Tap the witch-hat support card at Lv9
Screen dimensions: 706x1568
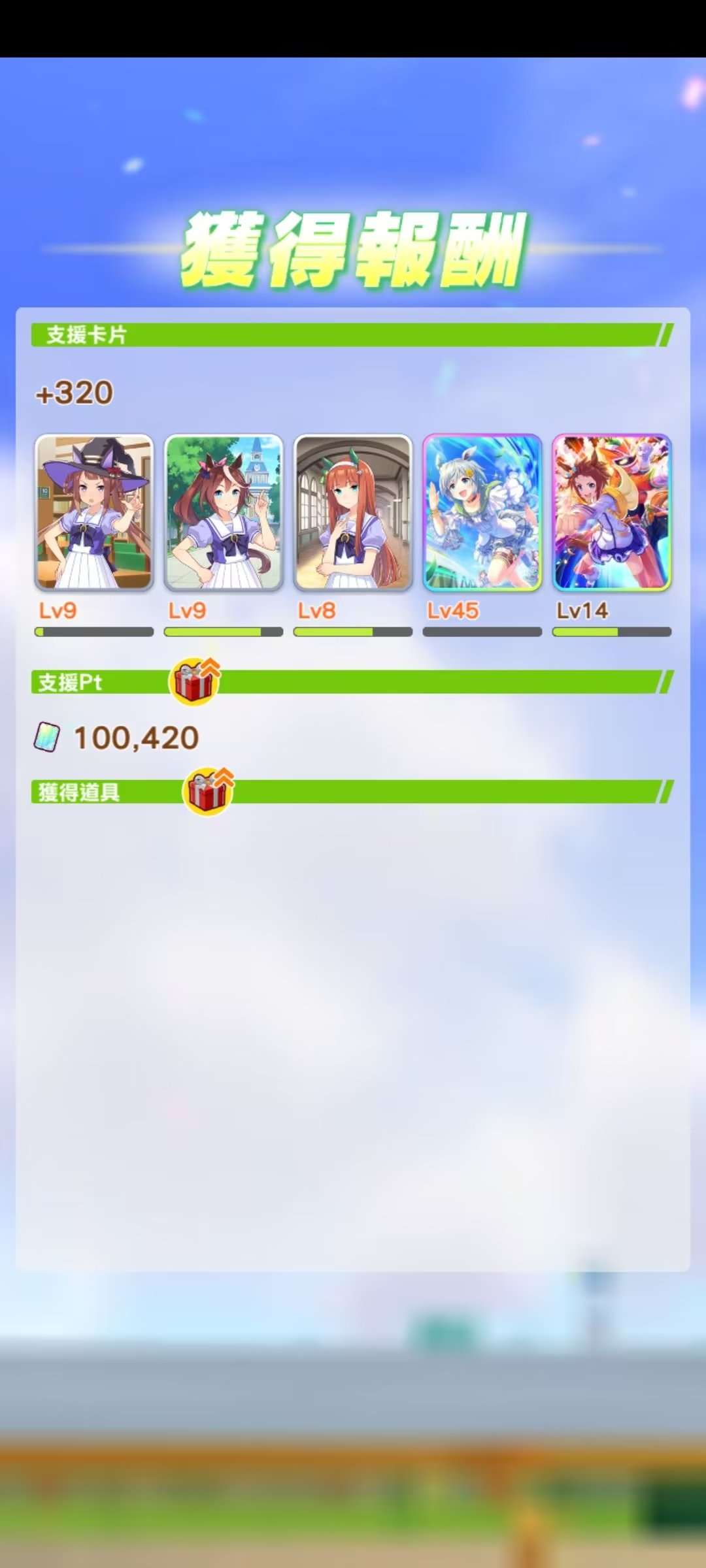point(94,513)
